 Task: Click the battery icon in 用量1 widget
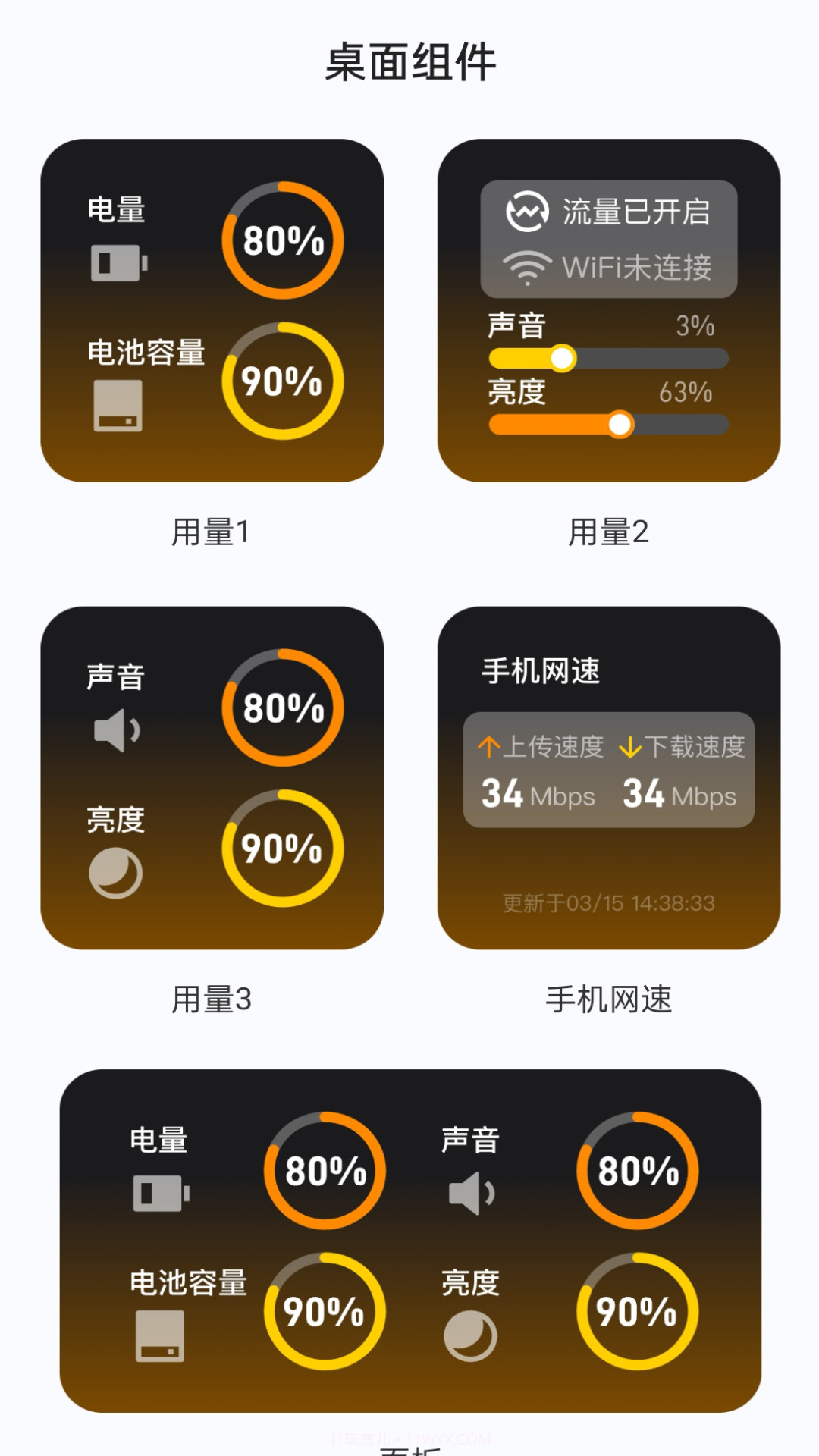116,263
